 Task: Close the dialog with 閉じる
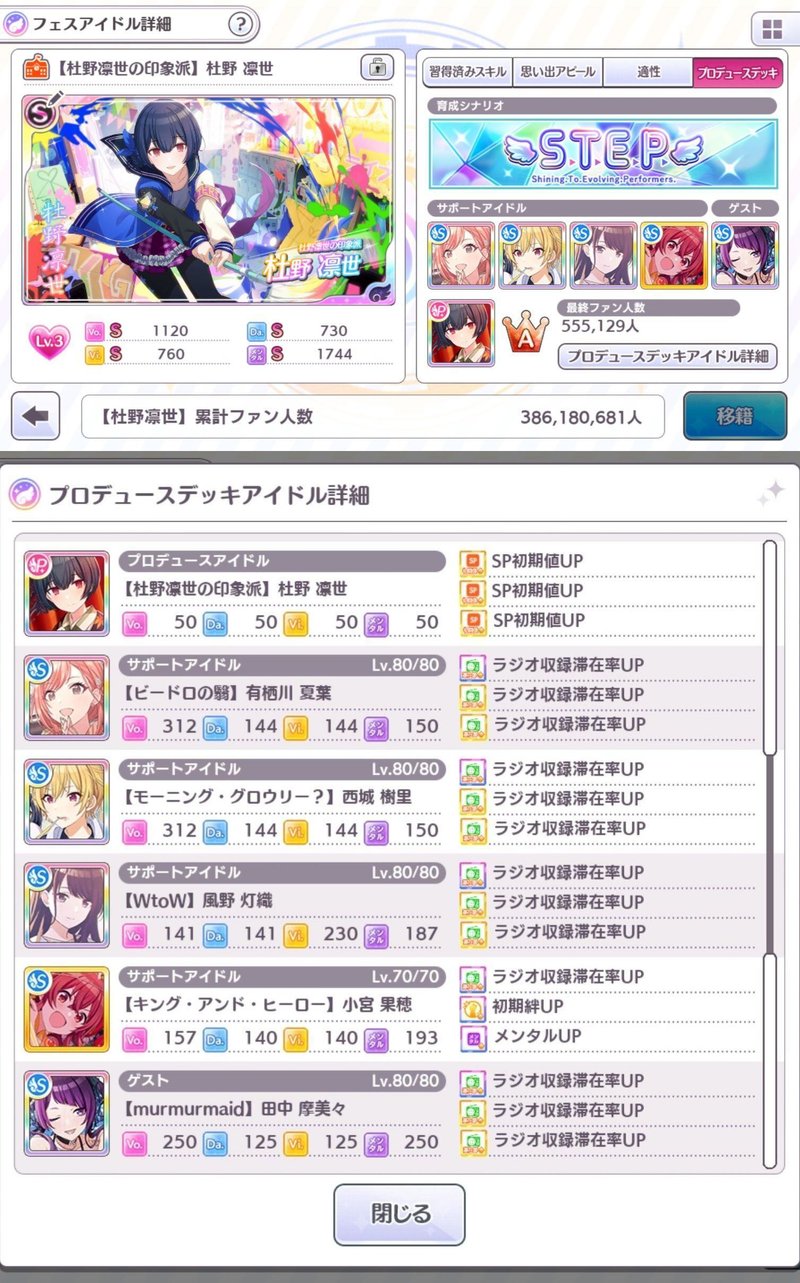click(x=399, y=1214)
